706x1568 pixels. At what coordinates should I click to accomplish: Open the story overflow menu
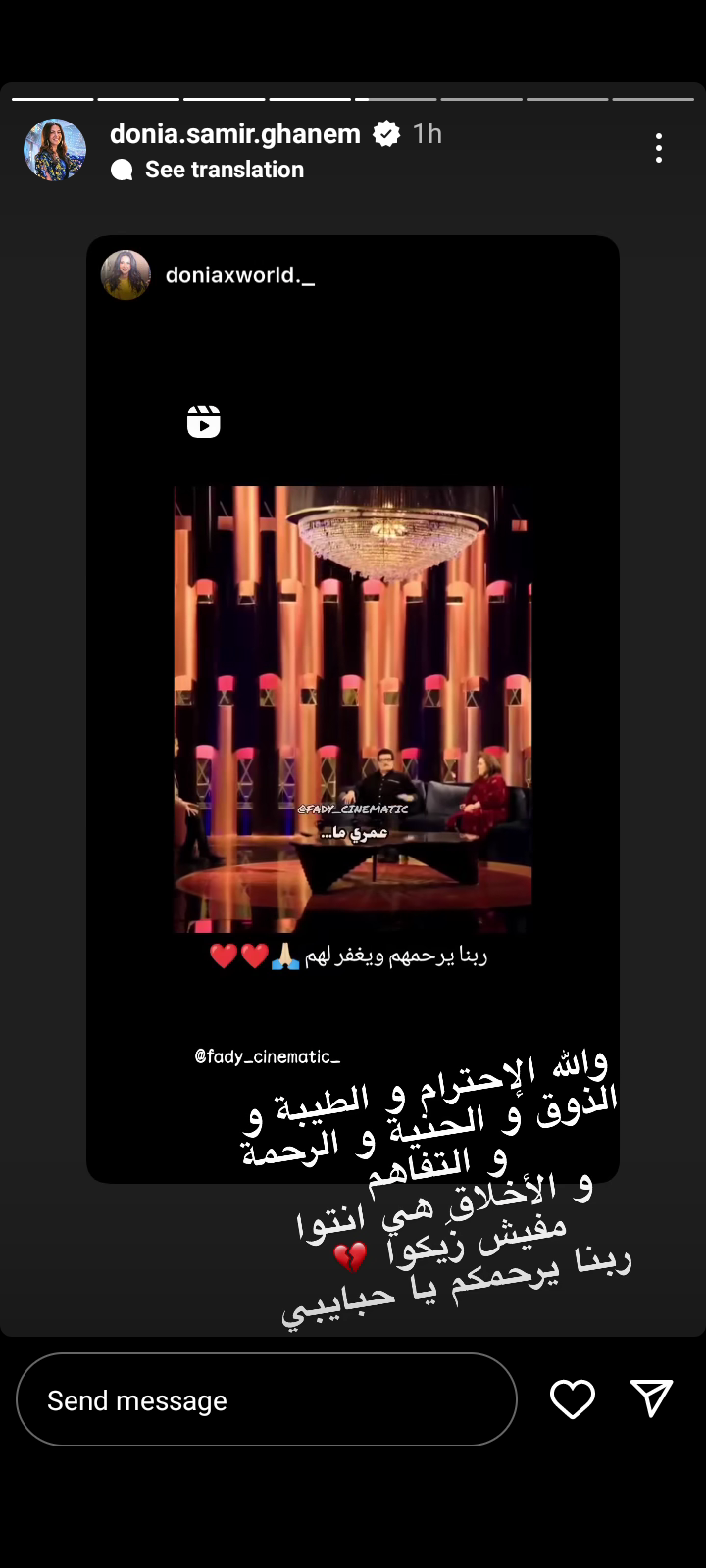click(659, 148)
